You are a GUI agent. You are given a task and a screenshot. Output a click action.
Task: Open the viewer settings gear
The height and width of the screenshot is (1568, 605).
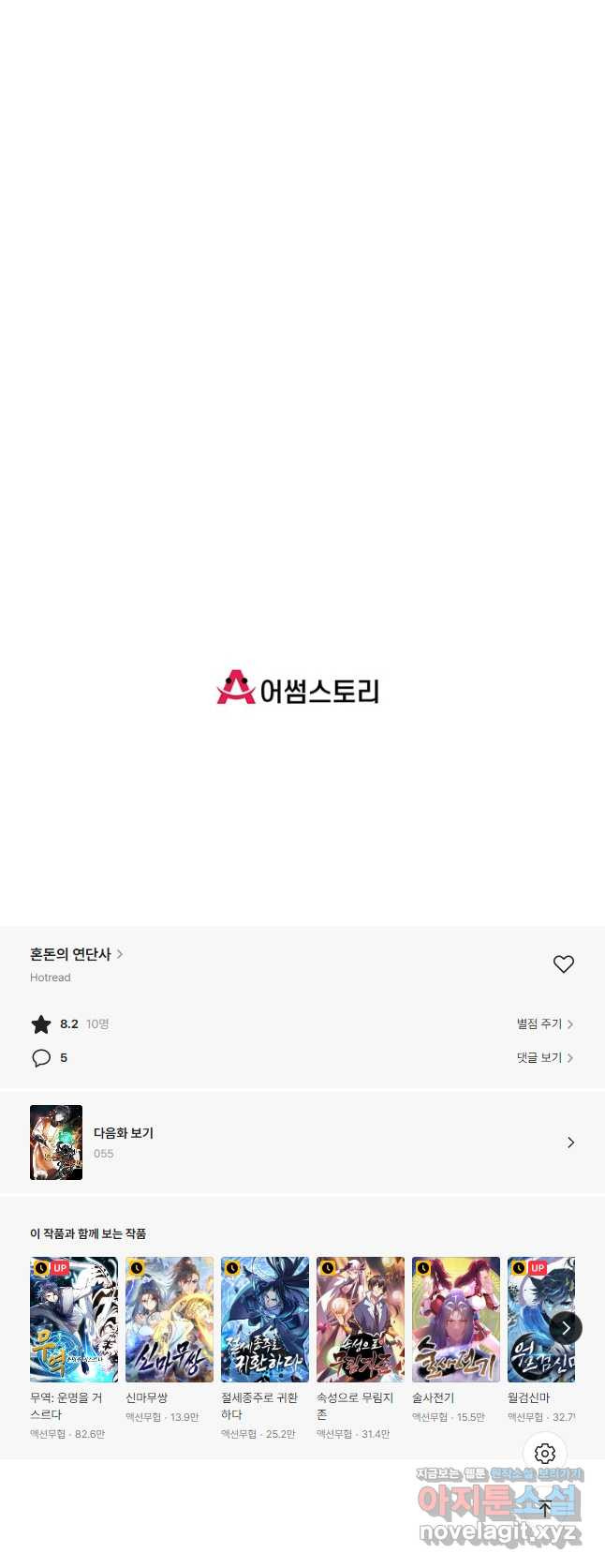point(545,1454)
